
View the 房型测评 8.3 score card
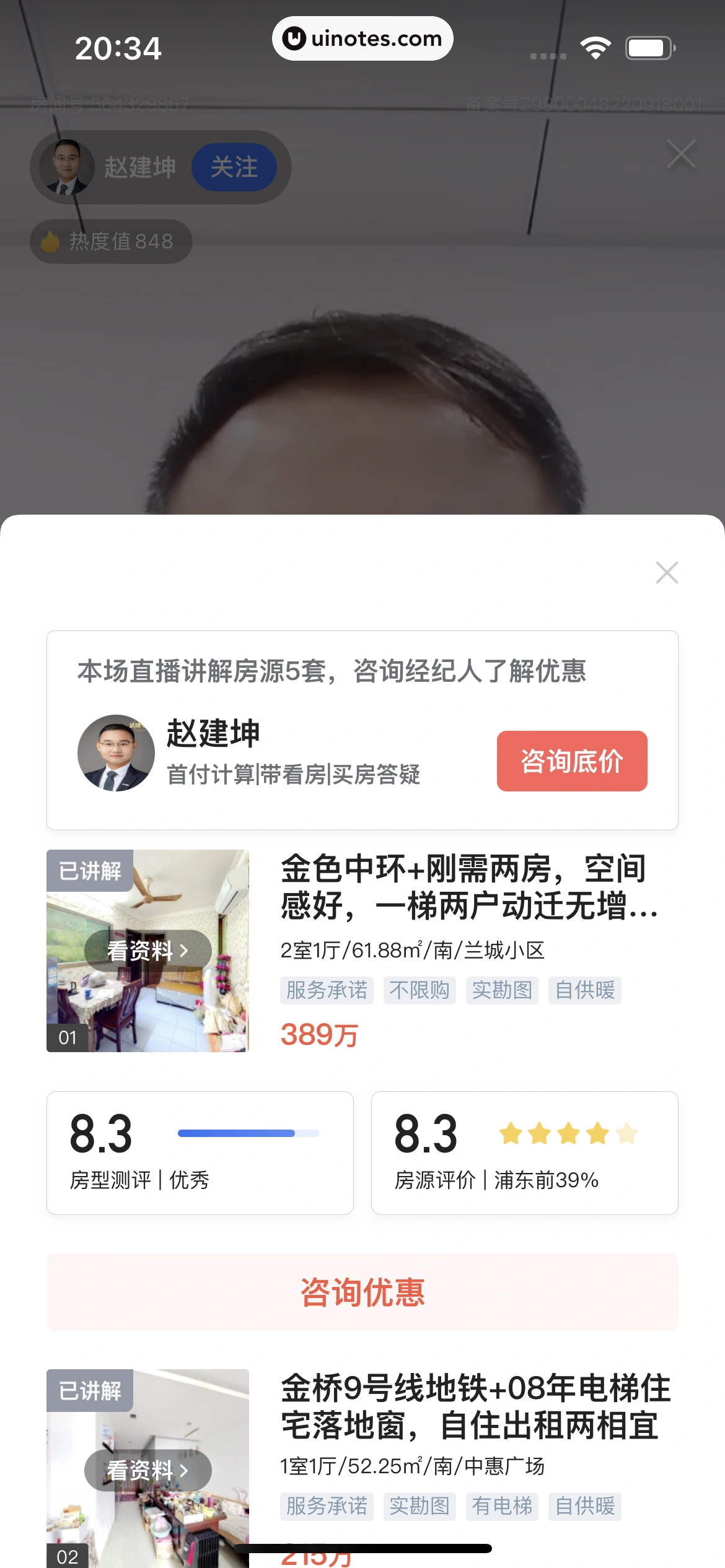click(x=200, y=1152)
